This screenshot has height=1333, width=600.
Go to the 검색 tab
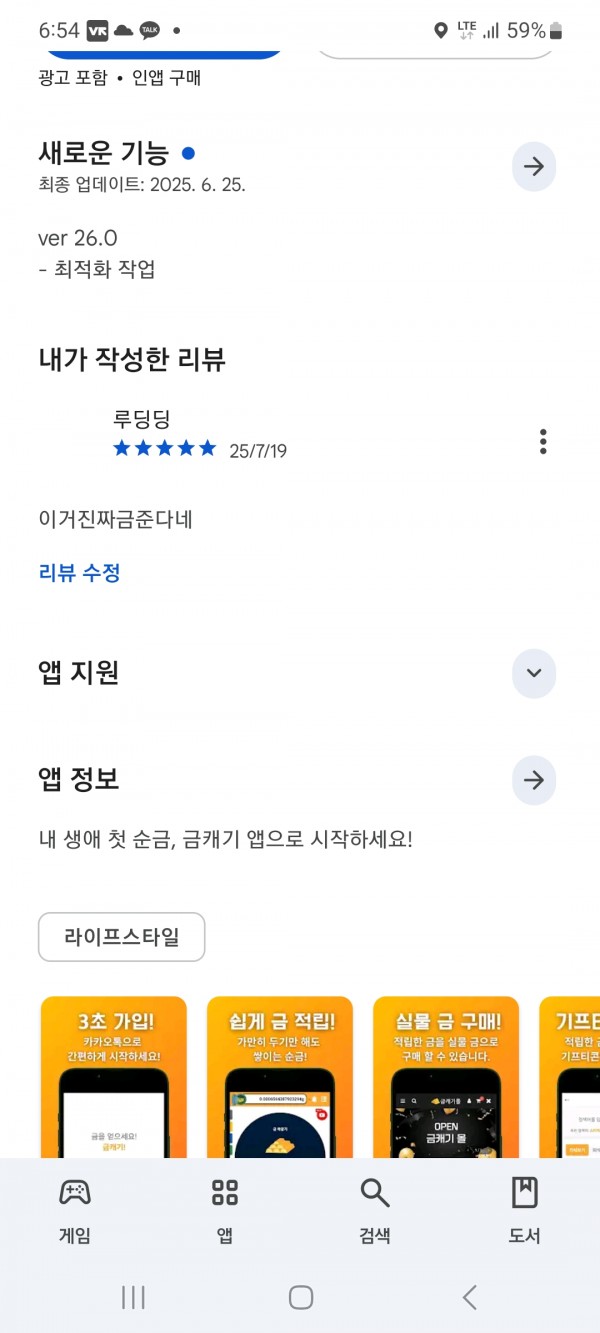(x=375, y=1210)
